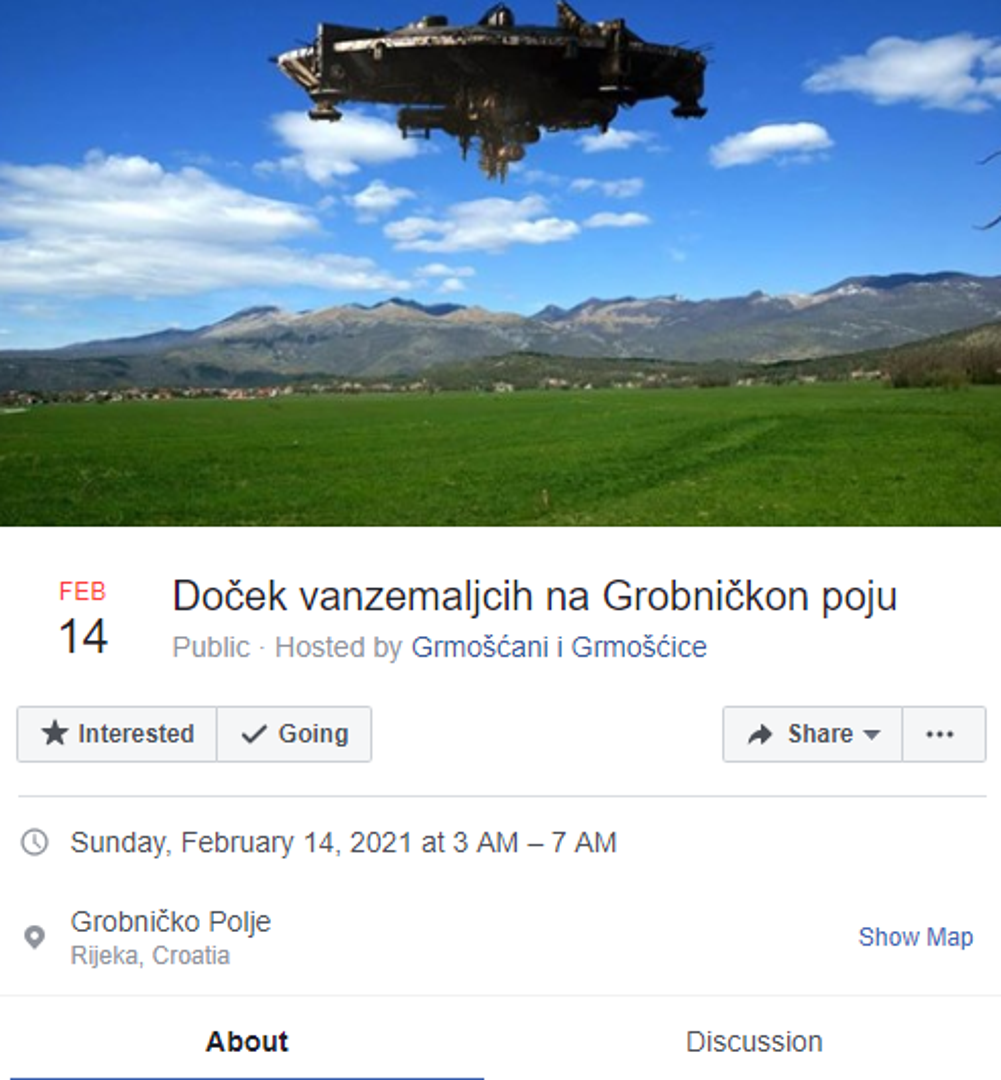Screen dimensions: 1001x1080
Task: Switch to the Discussion tab
Action: click(x=753, y=1041)
